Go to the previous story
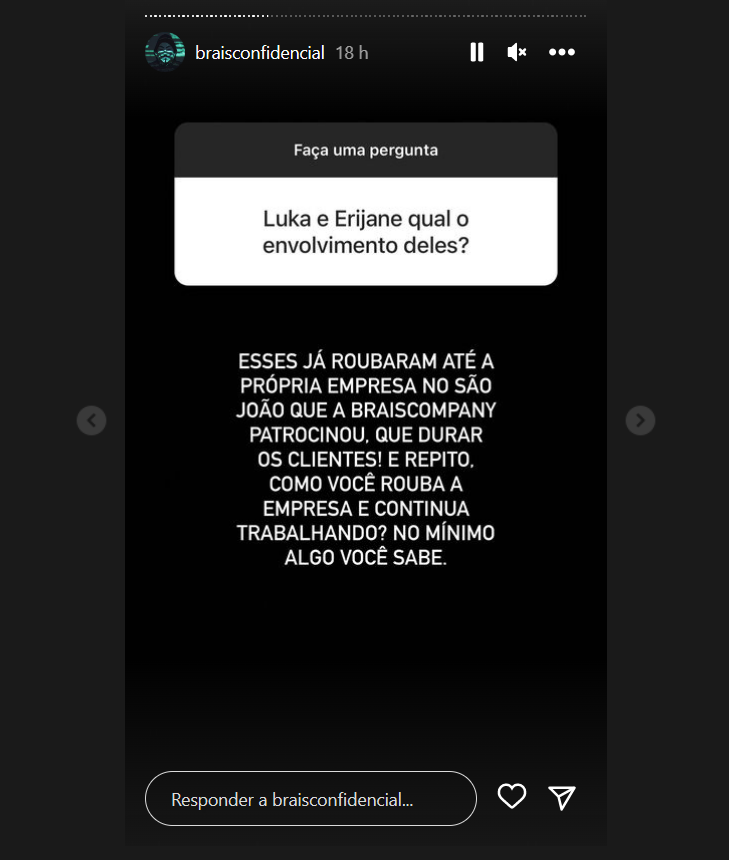 pos(91,420)
